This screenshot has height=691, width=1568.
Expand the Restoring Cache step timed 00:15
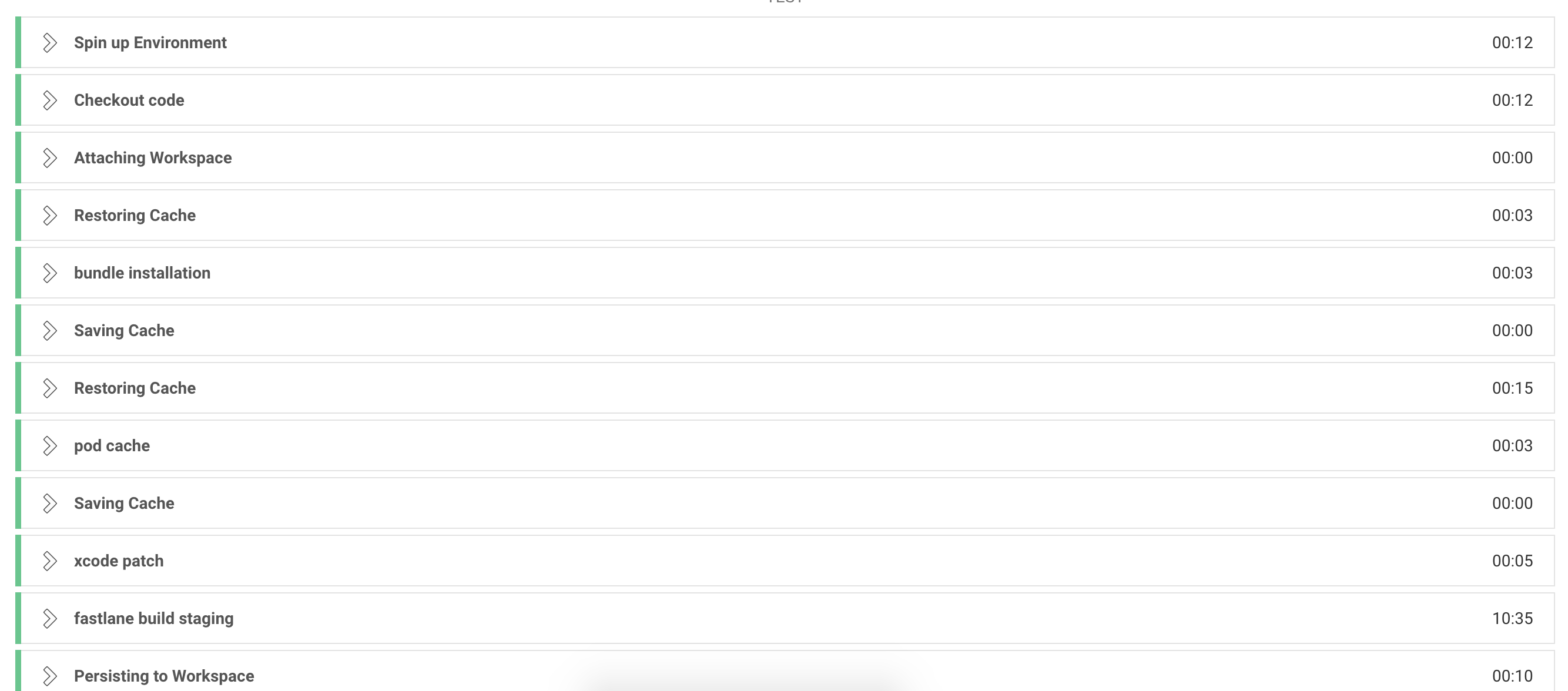coord(50,388)
